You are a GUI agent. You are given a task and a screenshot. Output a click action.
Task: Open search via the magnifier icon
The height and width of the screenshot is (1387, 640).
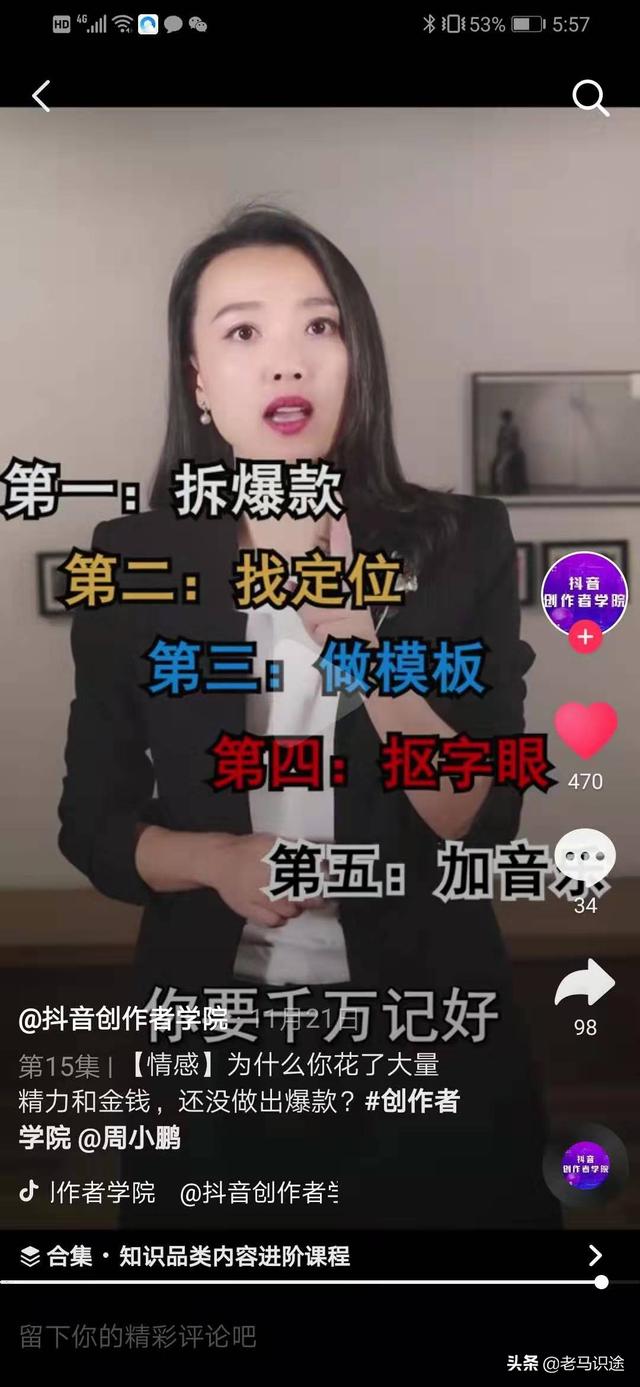[590, 98]
